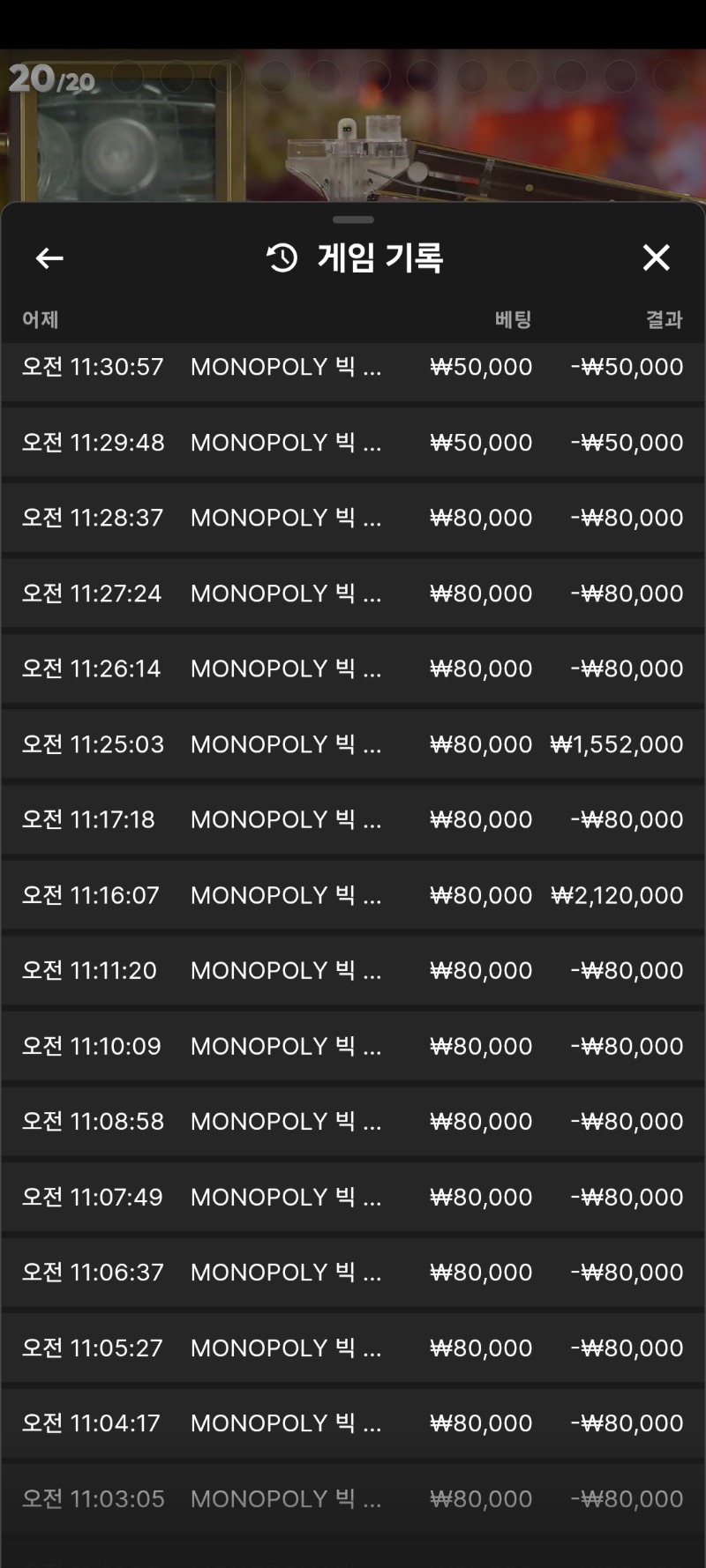This screenshot has width=706, height=1568.
Task: Open the ₩1,552,000 win at 11:25:03
Action: coord(353,744)
